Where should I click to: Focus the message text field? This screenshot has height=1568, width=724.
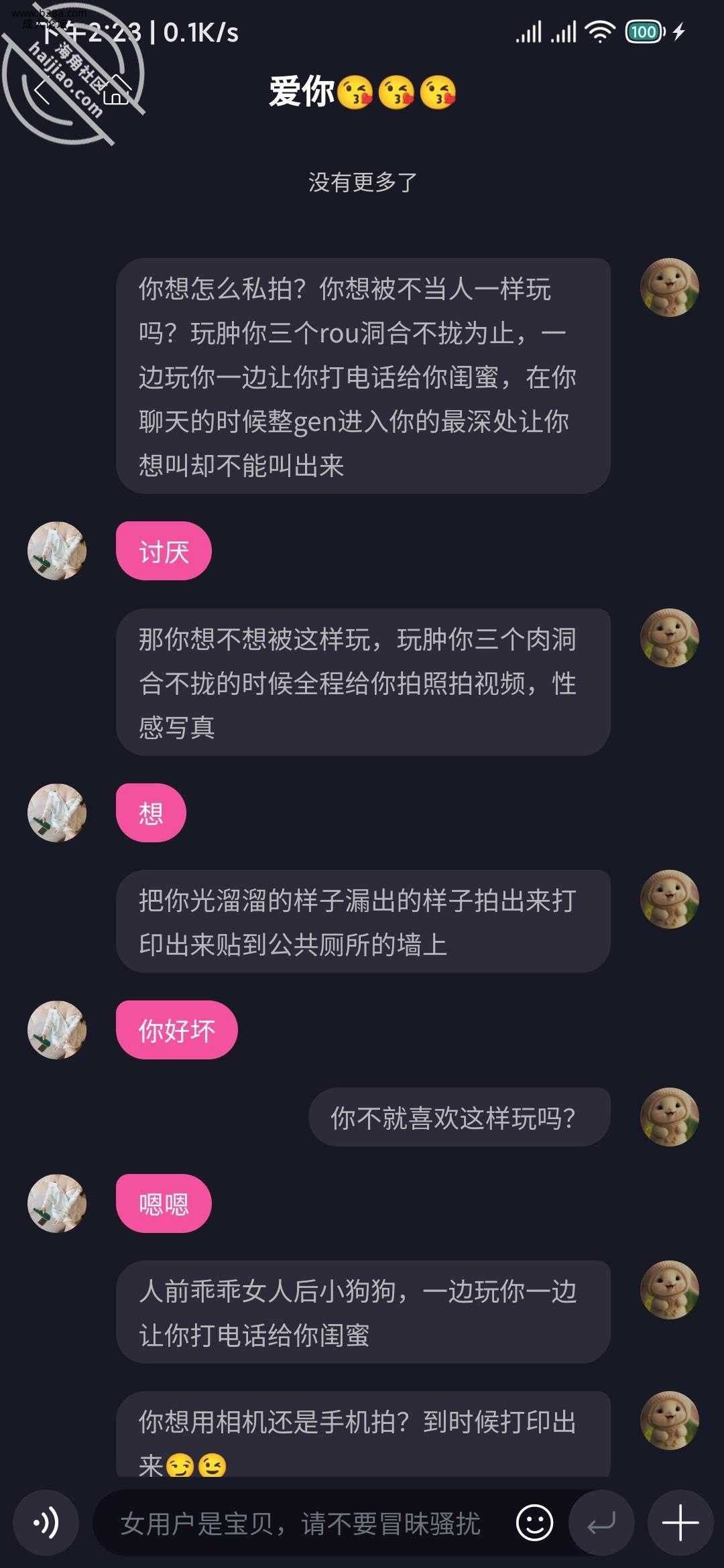[x=302, y=1523]
